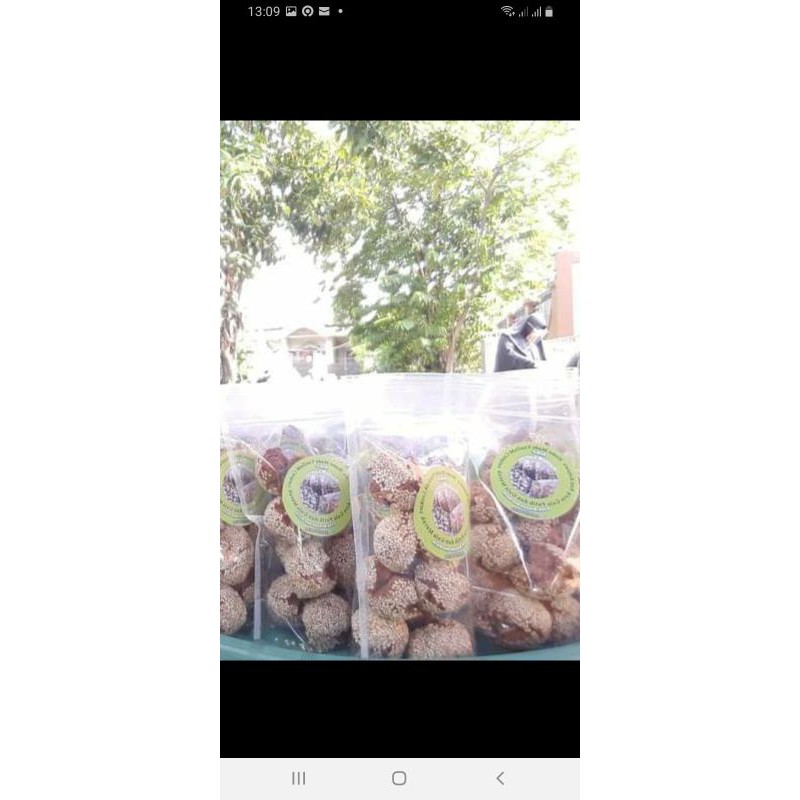Tap the cookie photo to show viewer controls
Viewport: 800px width, 800px height.
[x=399, y=390]
